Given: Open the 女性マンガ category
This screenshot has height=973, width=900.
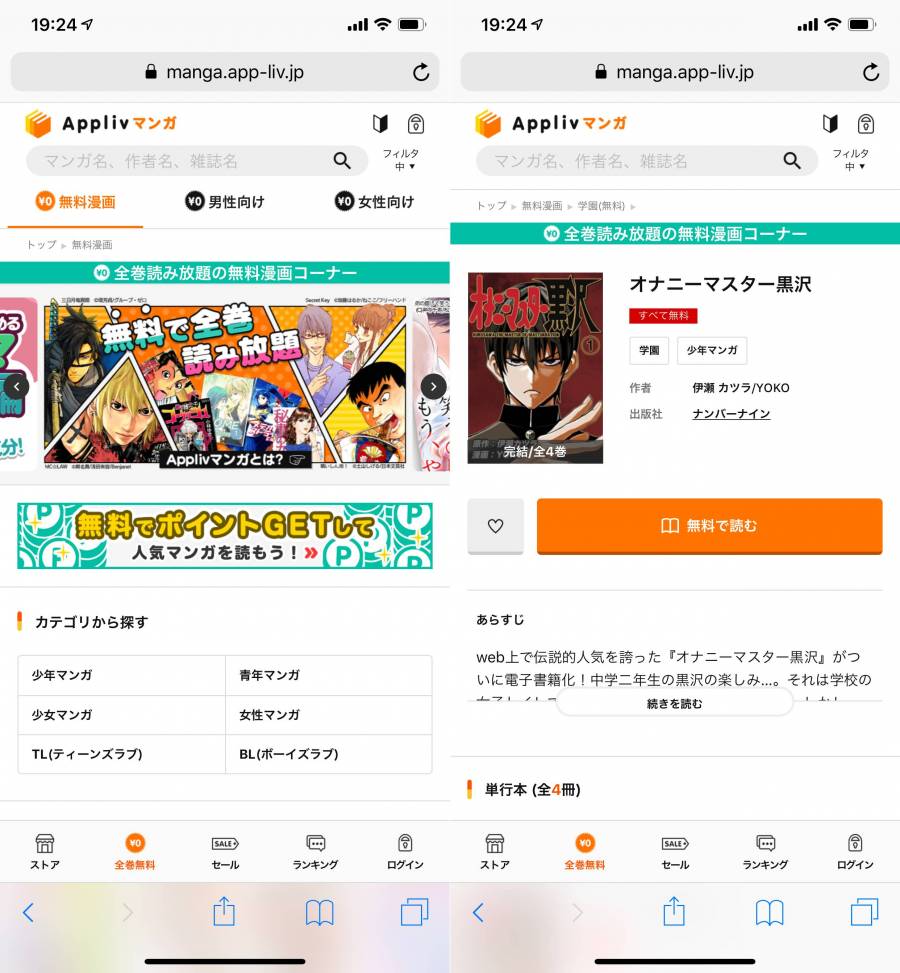Looking at the screenshot, I should (x=328, y=715).
